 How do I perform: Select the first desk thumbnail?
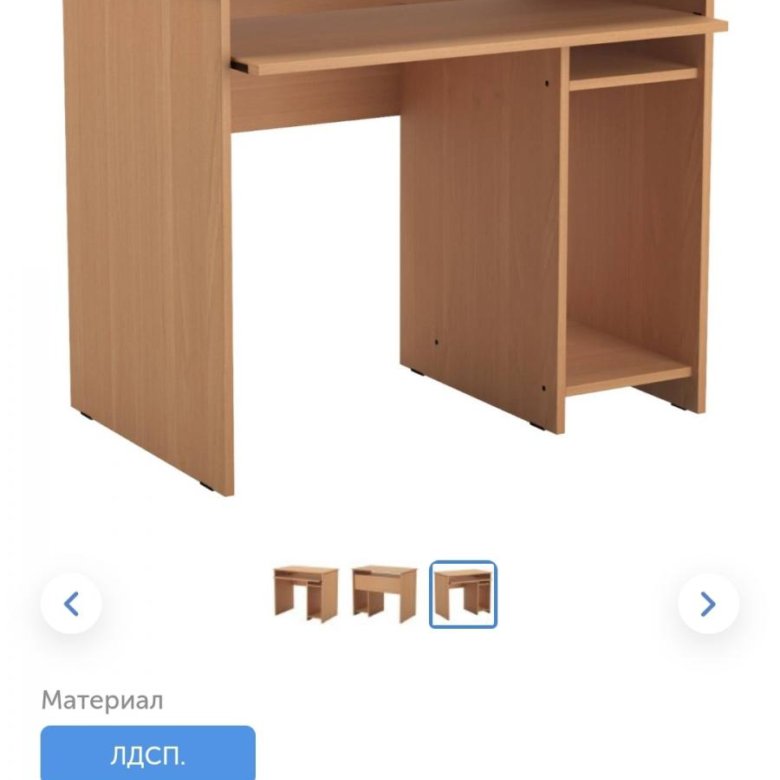tap(305, 594)
